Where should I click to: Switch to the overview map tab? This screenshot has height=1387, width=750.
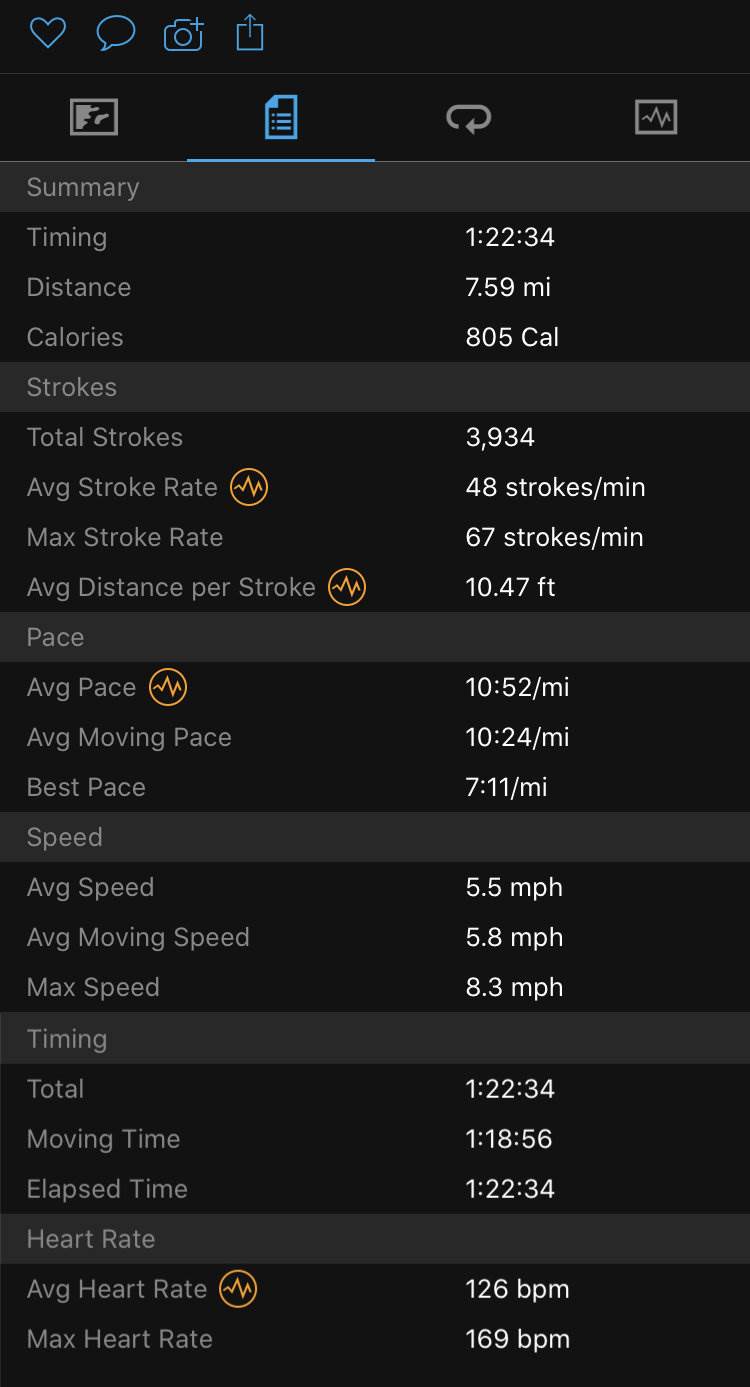tap(94, 118)
